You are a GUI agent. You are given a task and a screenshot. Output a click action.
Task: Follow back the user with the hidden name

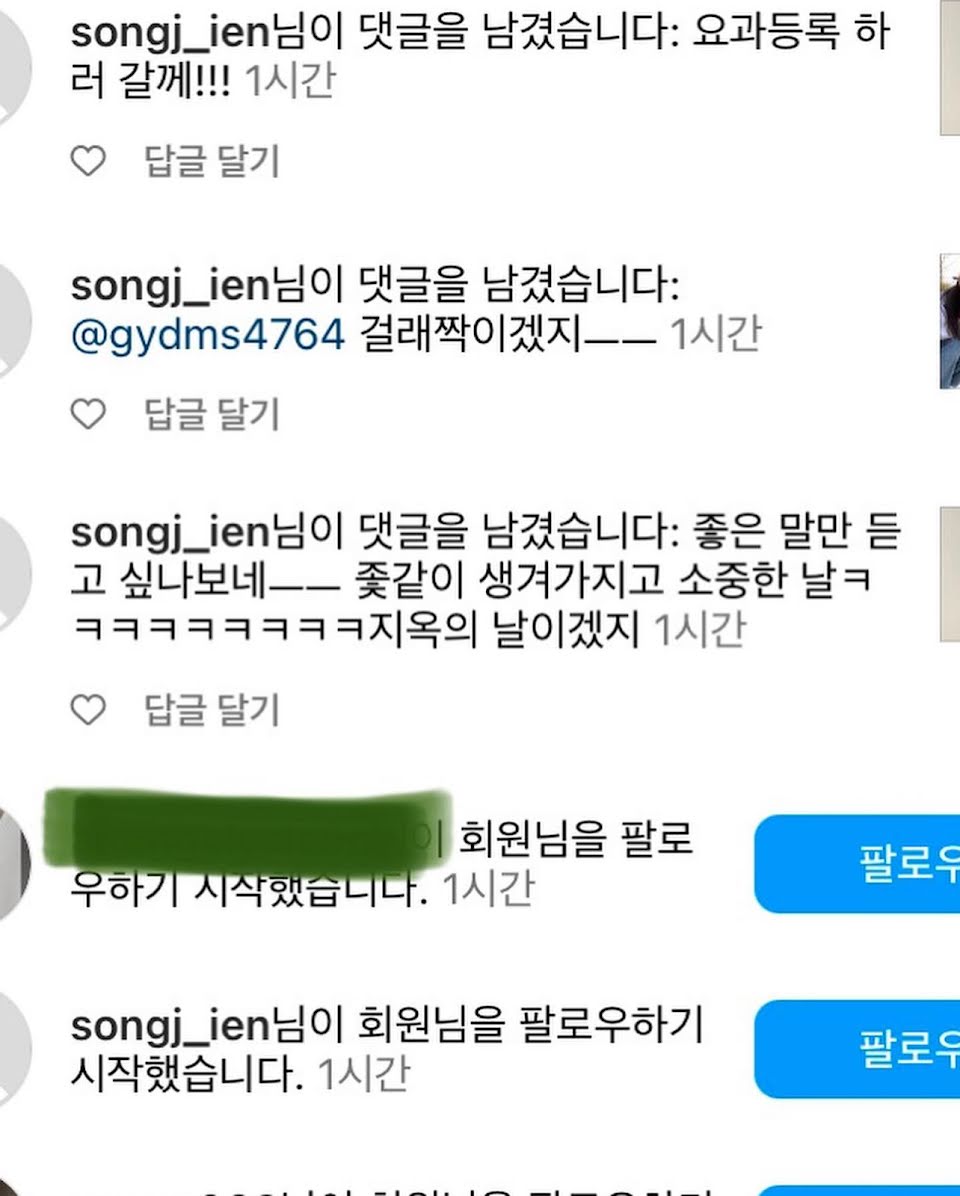point(857,863)
